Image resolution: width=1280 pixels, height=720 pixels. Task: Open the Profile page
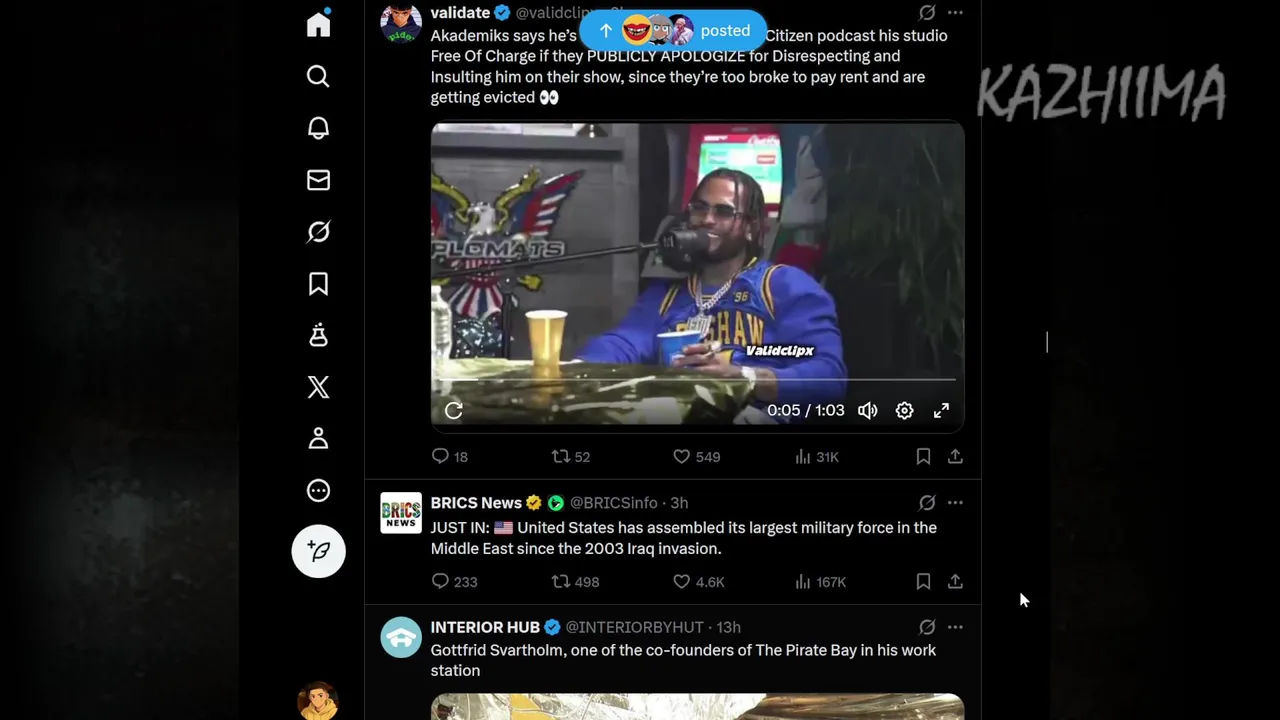(x=318, y=438)
